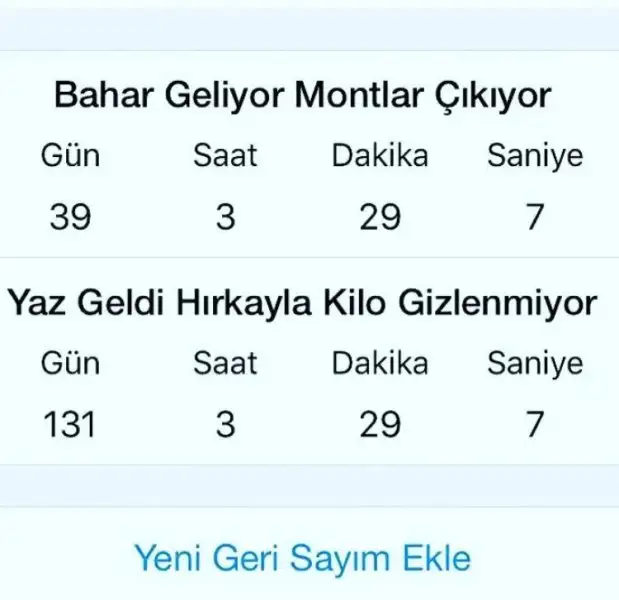Screen dimensions: 619x600
Task: Open Bahar Geliyor Montlar Çıkıyor countdown
Action: coord(302,96)
